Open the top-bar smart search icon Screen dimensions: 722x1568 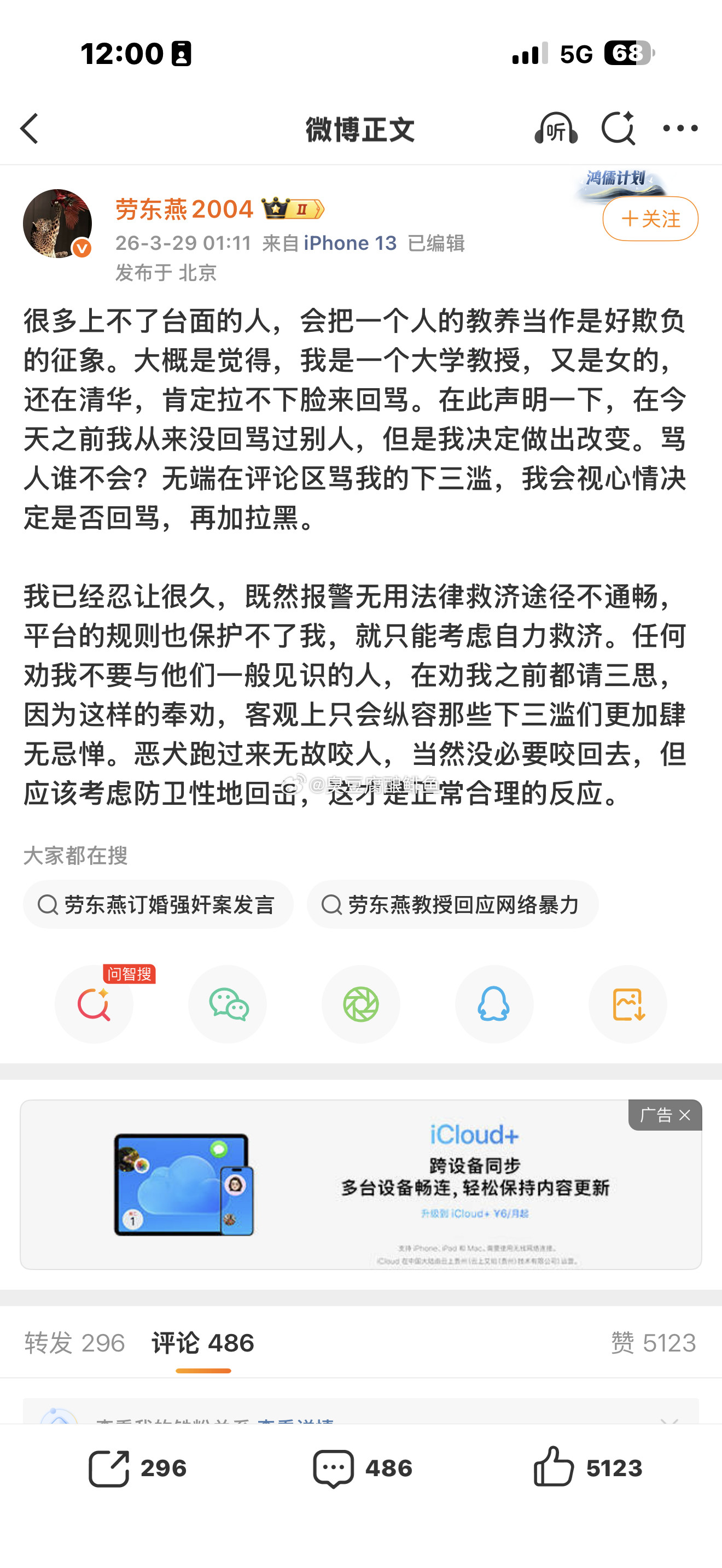(619, 129)
